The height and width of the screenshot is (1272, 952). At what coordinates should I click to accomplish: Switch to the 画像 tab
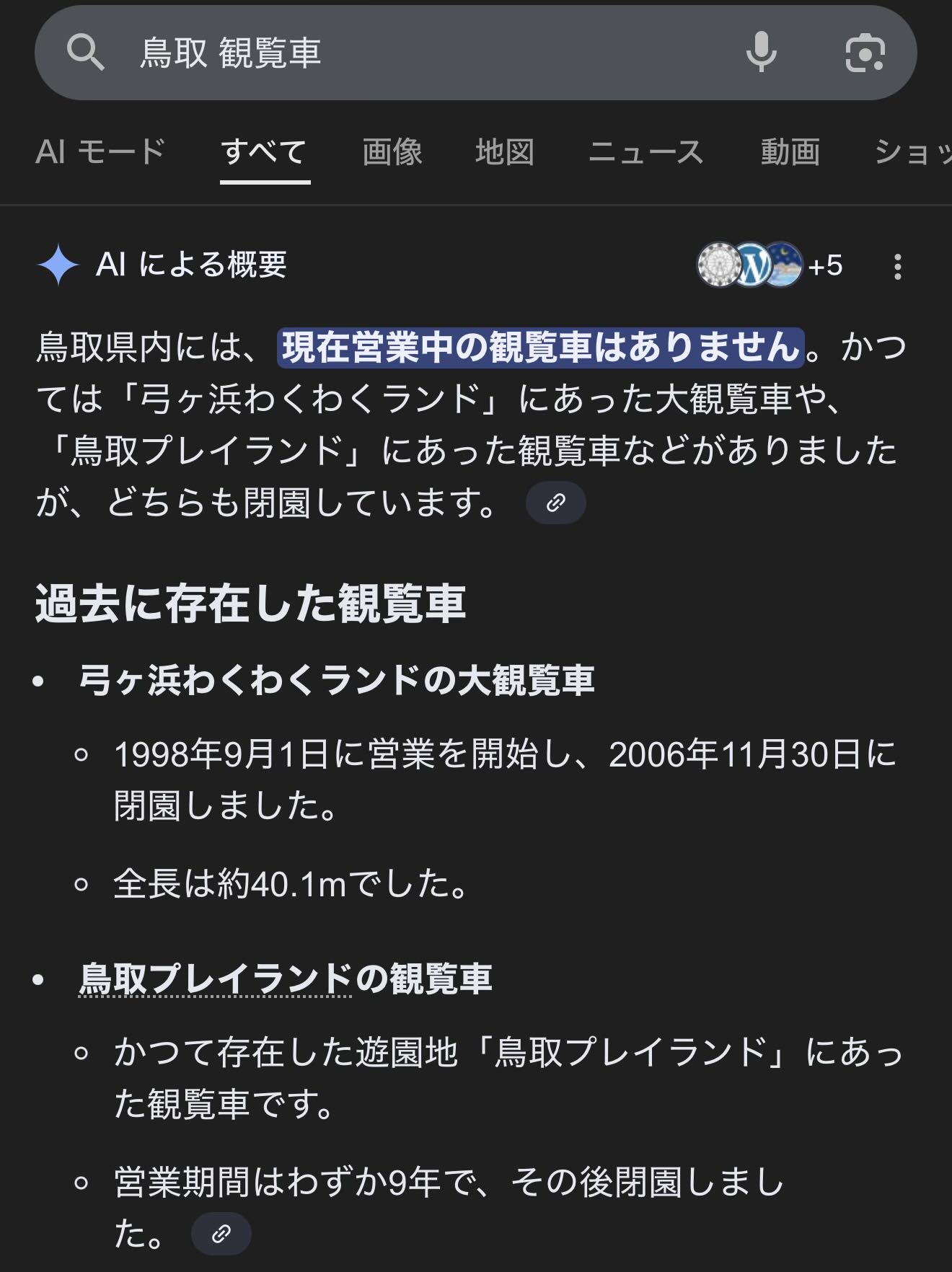coord(392,152)
